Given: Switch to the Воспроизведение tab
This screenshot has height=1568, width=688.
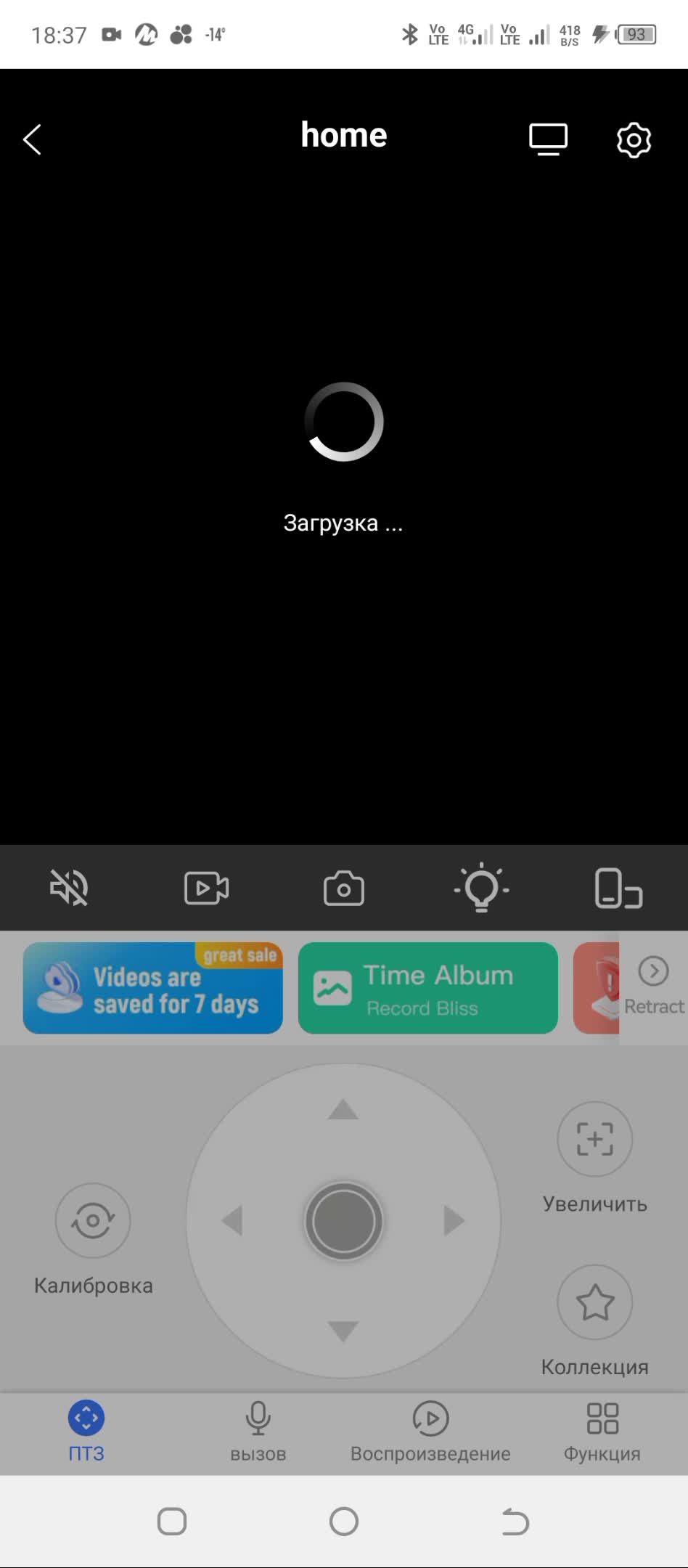Looking at the screenshot, I should [430, 1432].
